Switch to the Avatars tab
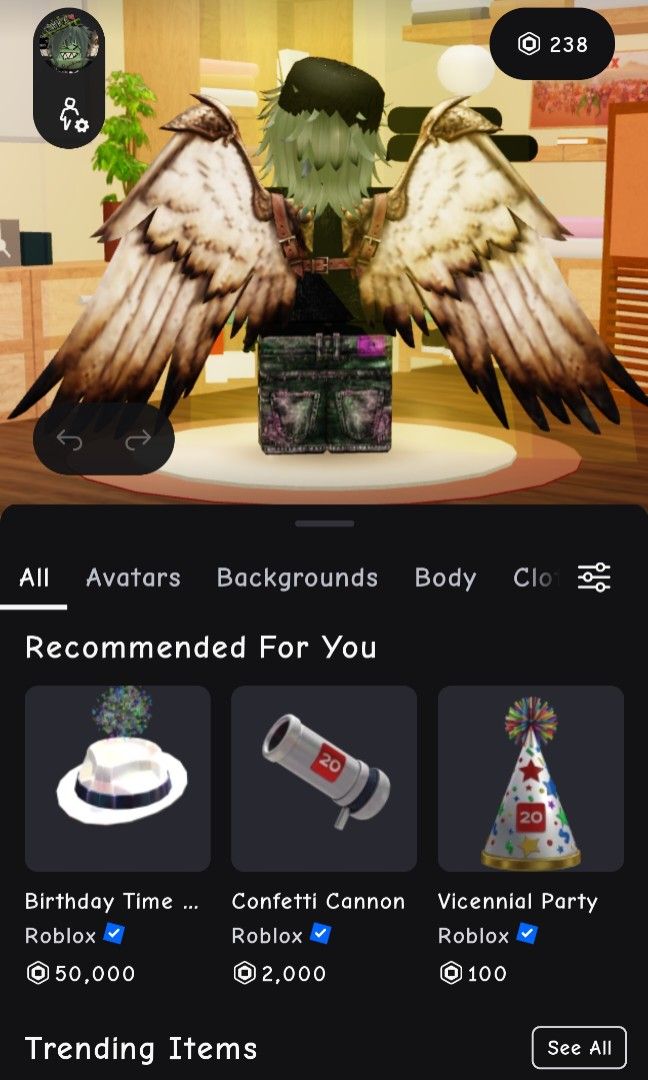The image size is (648, 1080). (133, 578)
